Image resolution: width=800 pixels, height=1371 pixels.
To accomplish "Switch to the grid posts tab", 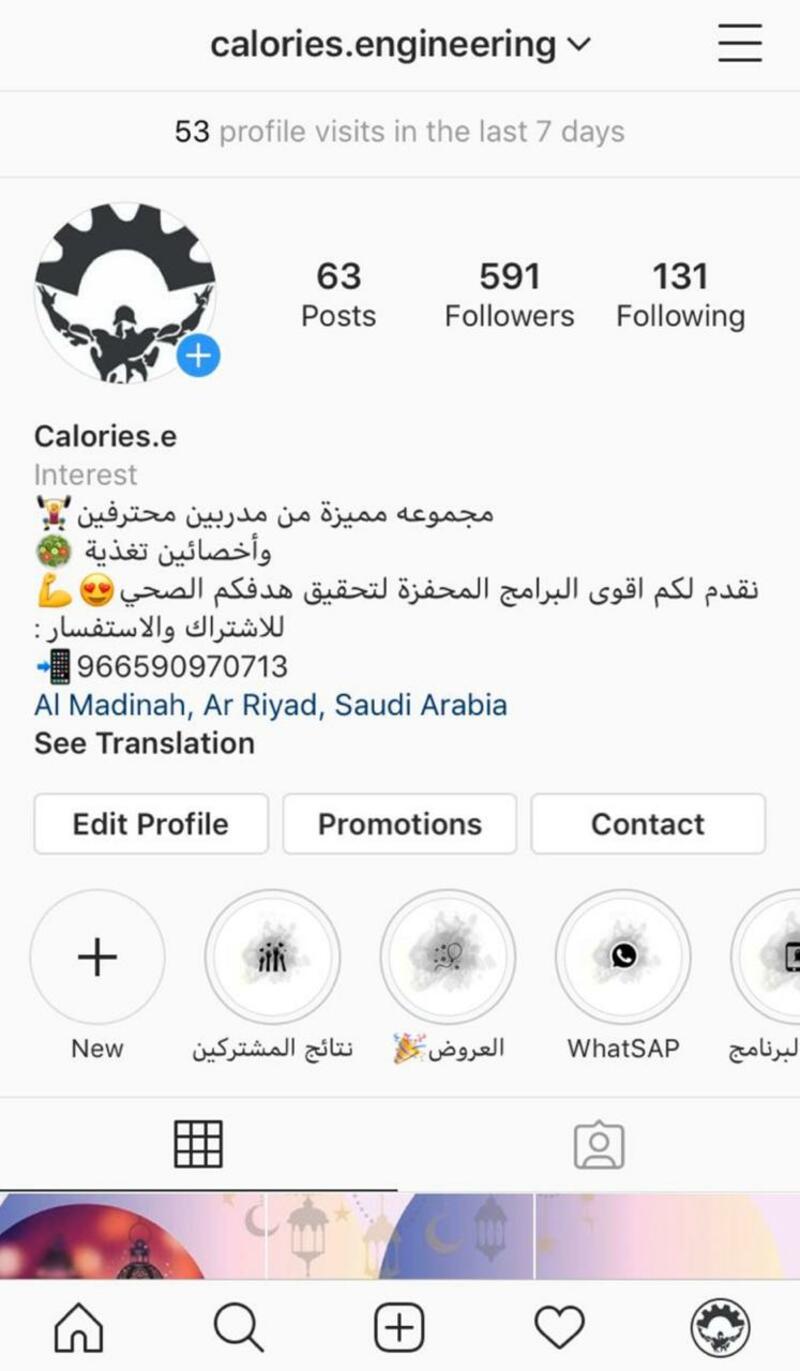I will [x=198, y=1144].
